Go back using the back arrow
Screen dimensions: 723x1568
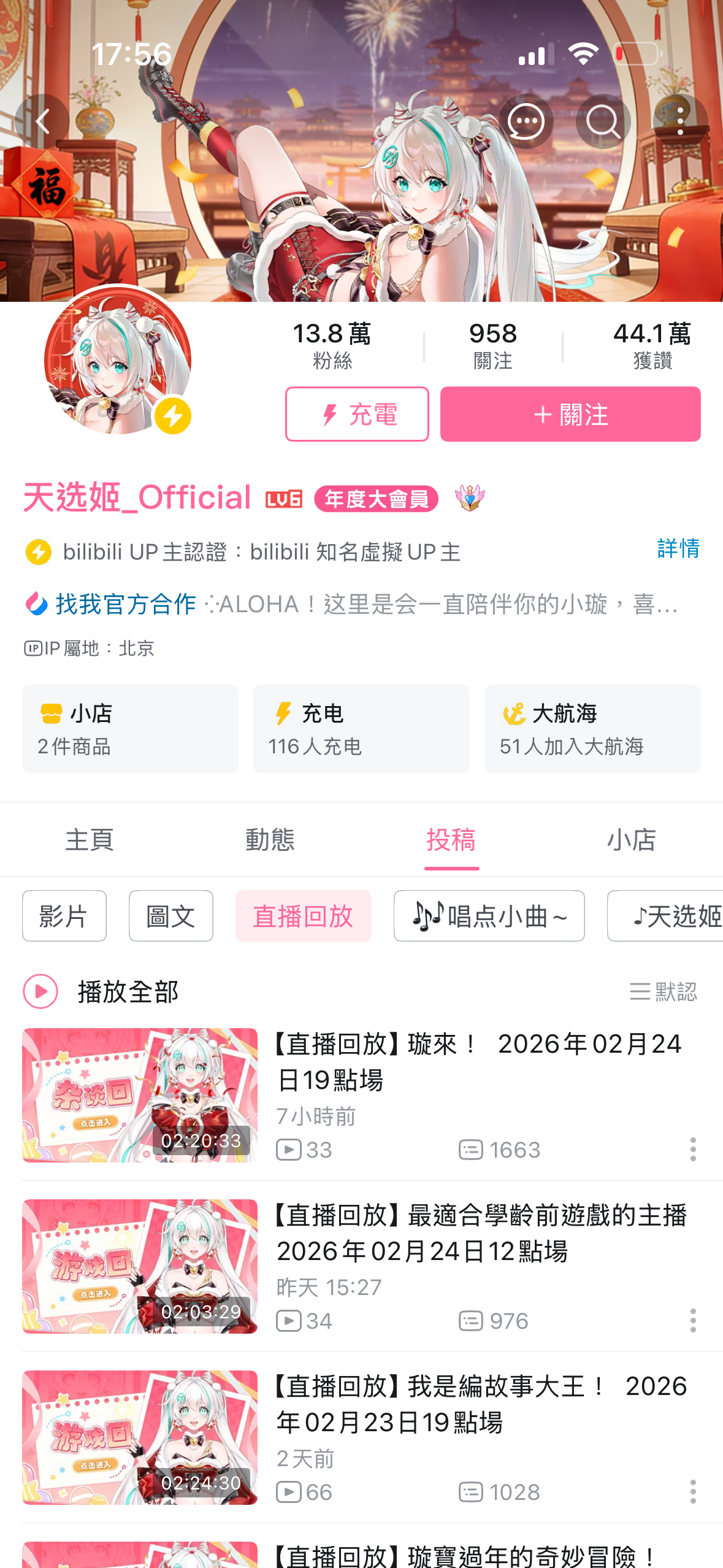[42, 121]
